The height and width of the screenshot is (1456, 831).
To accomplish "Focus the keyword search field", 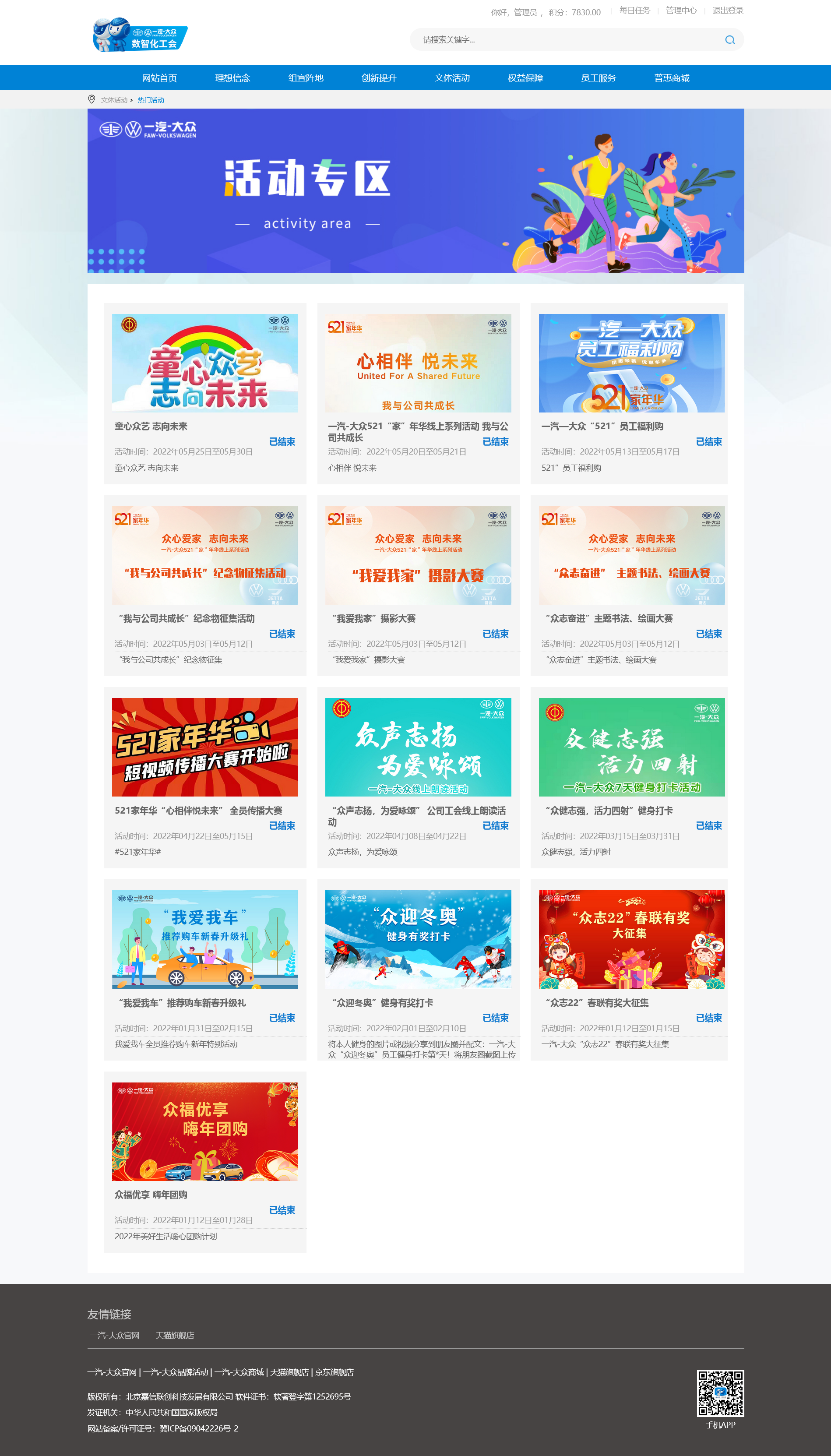I will coord(565,40).
